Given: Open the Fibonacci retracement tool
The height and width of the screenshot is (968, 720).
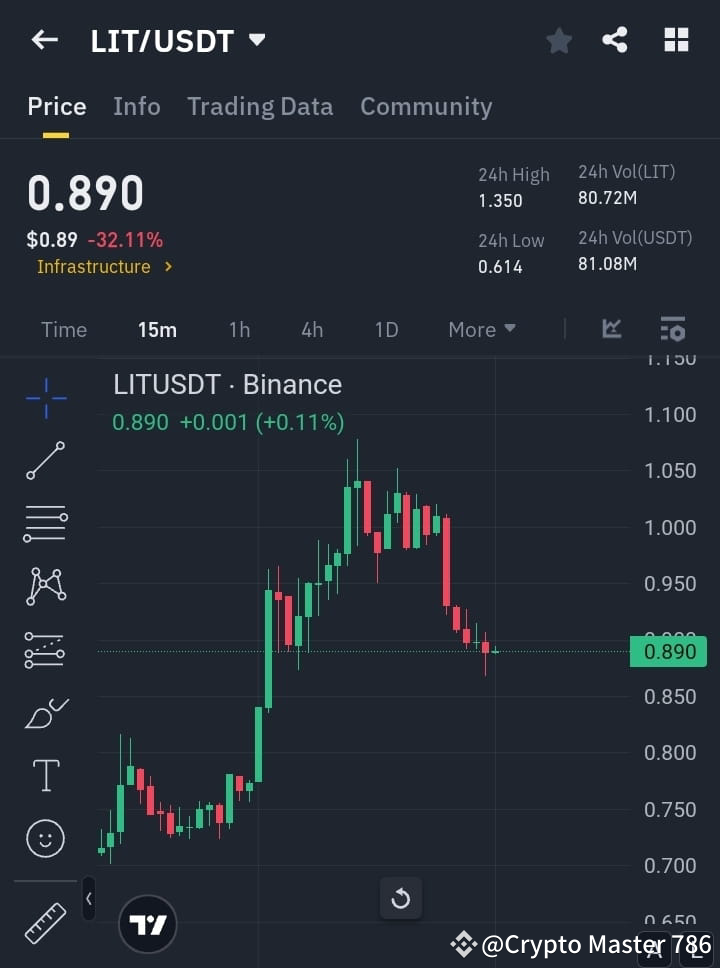Looking at the screenshot, I should point(45,524).
